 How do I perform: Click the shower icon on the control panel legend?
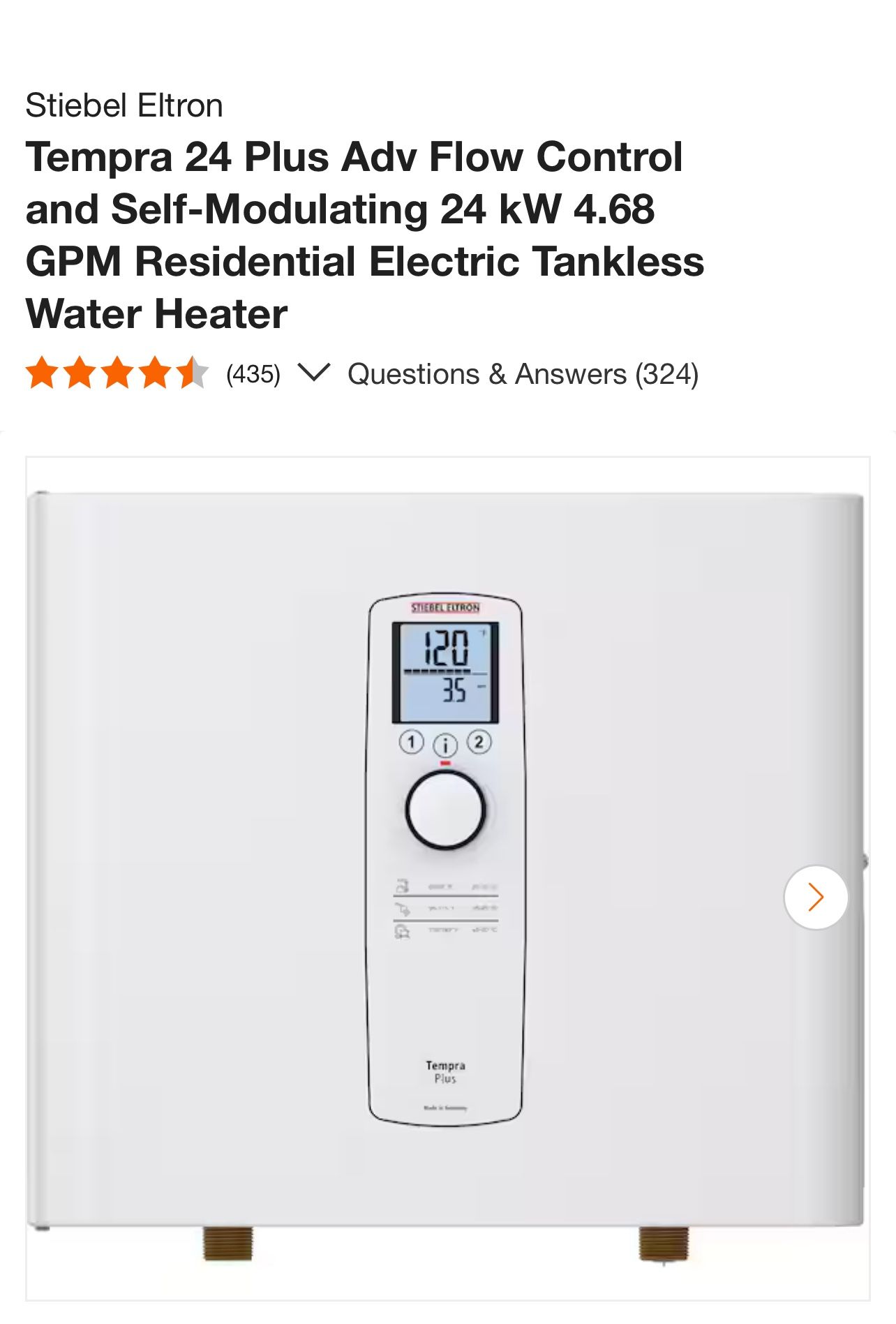pyautogui.click(x=401, y=908)
